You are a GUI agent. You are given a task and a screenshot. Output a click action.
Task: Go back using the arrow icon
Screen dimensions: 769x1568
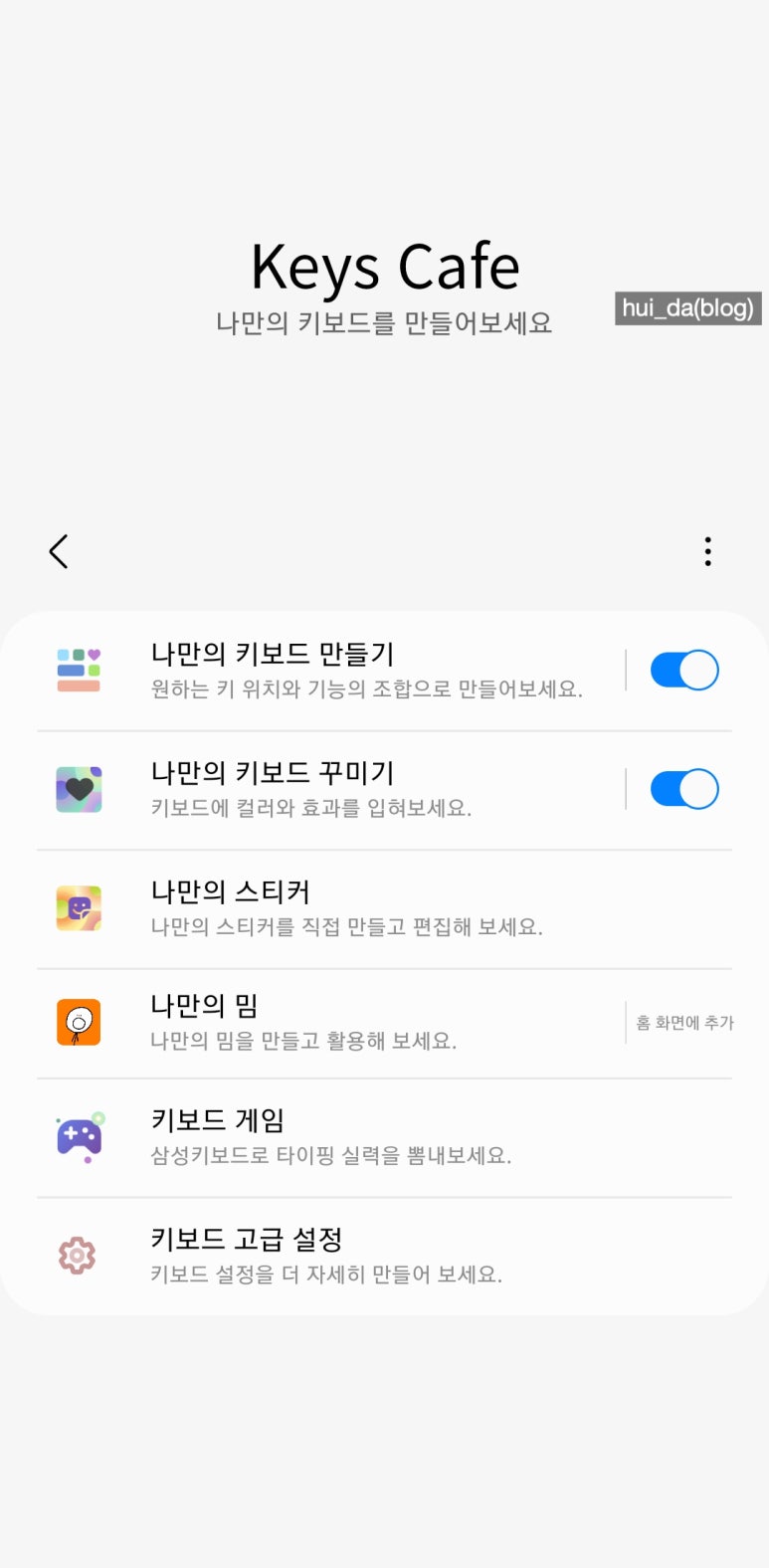coord(59,551)
